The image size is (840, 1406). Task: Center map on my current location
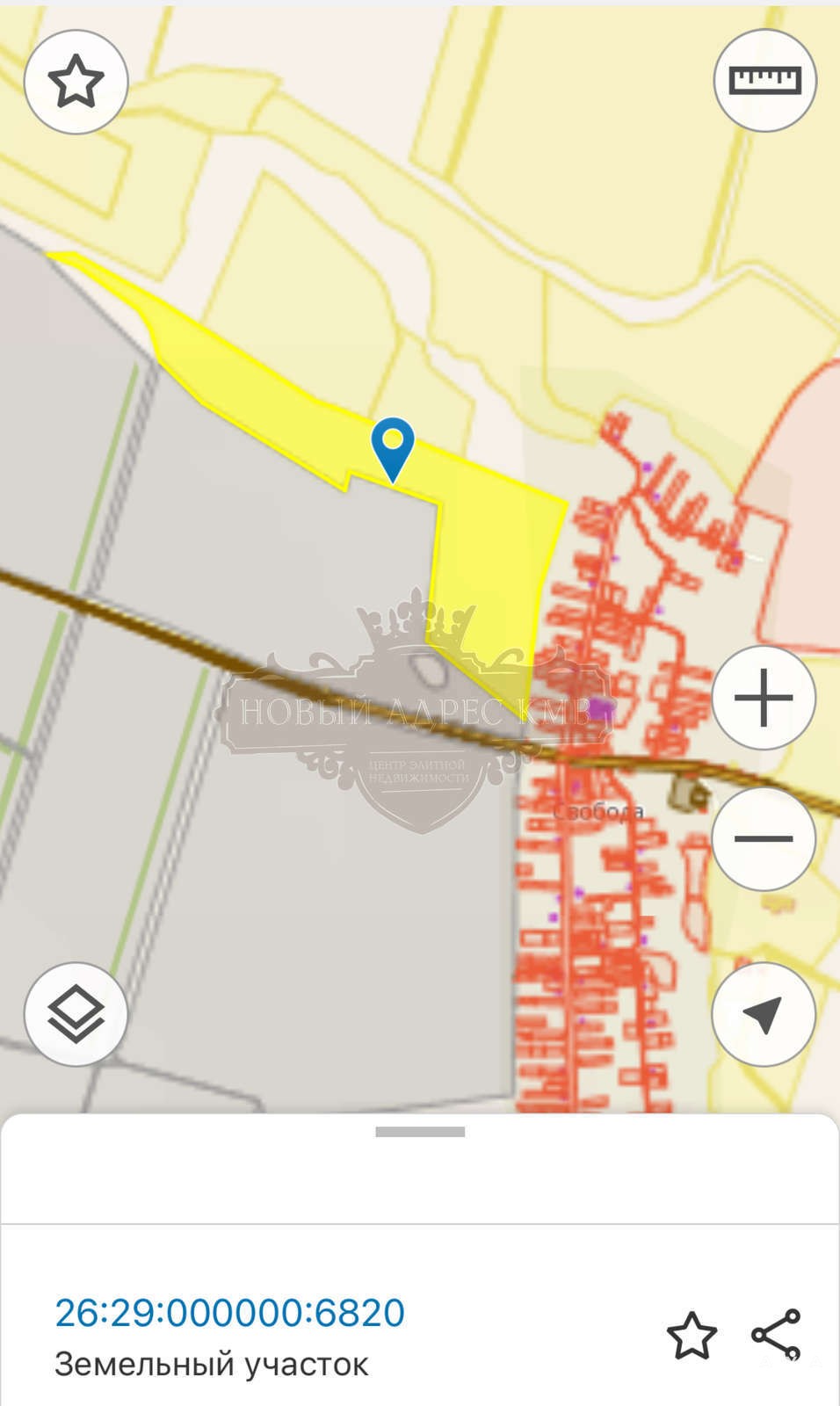[764, 1014]
